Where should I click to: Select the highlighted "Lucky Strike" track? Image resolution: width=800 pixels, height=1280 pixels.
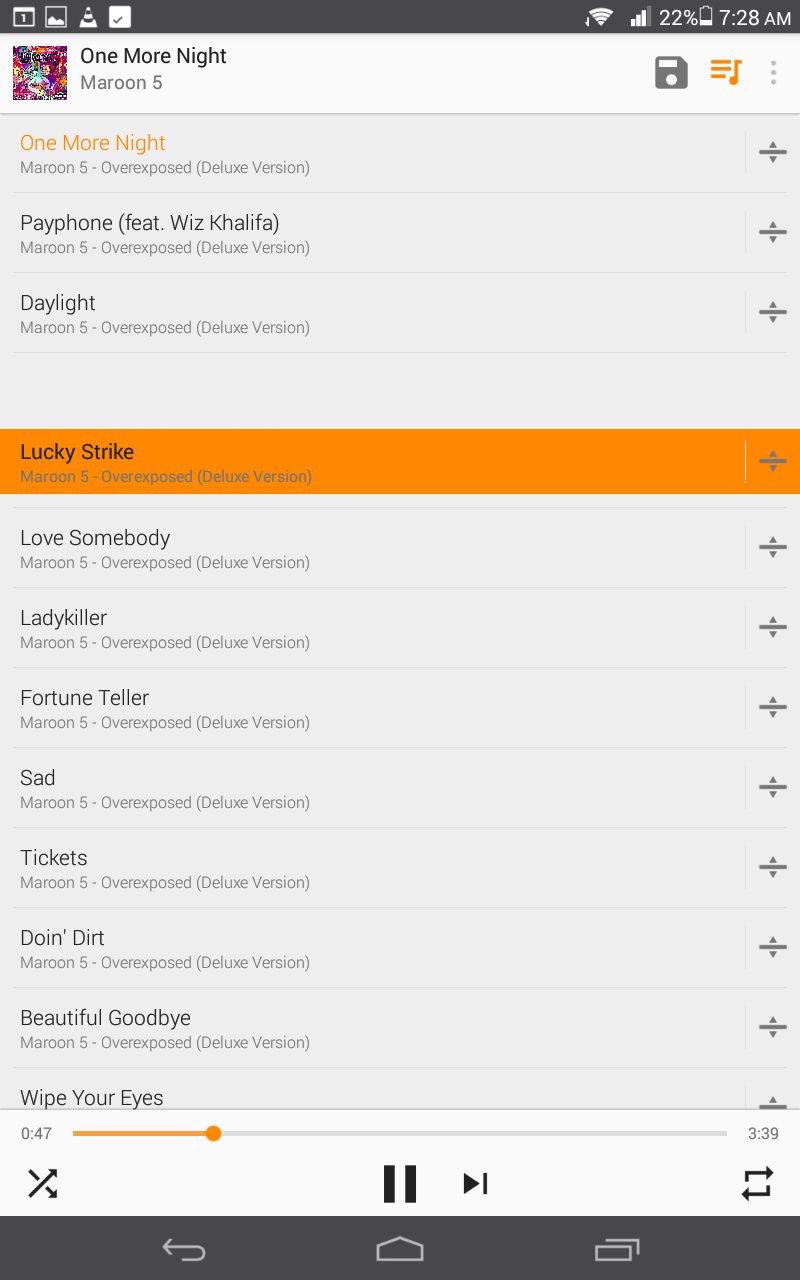tap(300, 461)
